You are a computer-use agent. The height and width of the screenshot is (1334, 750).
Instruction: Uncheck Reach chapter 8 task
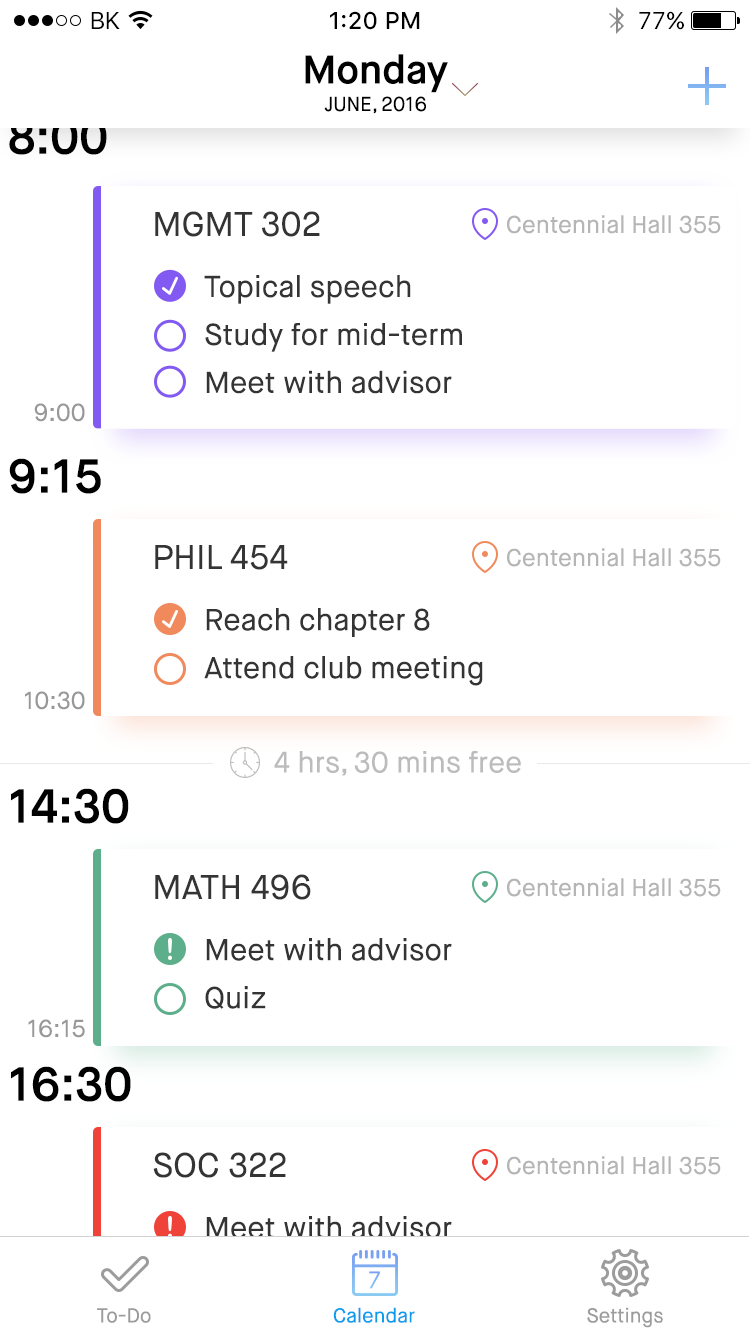(x=170, y=620)
